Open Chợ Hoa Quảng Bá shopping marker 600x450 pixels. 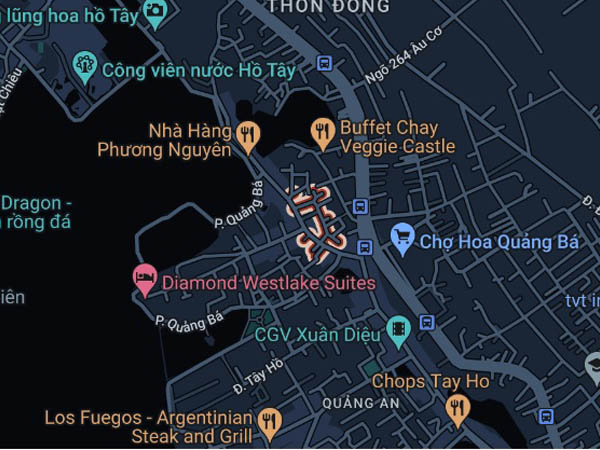(x=403, y=238)
